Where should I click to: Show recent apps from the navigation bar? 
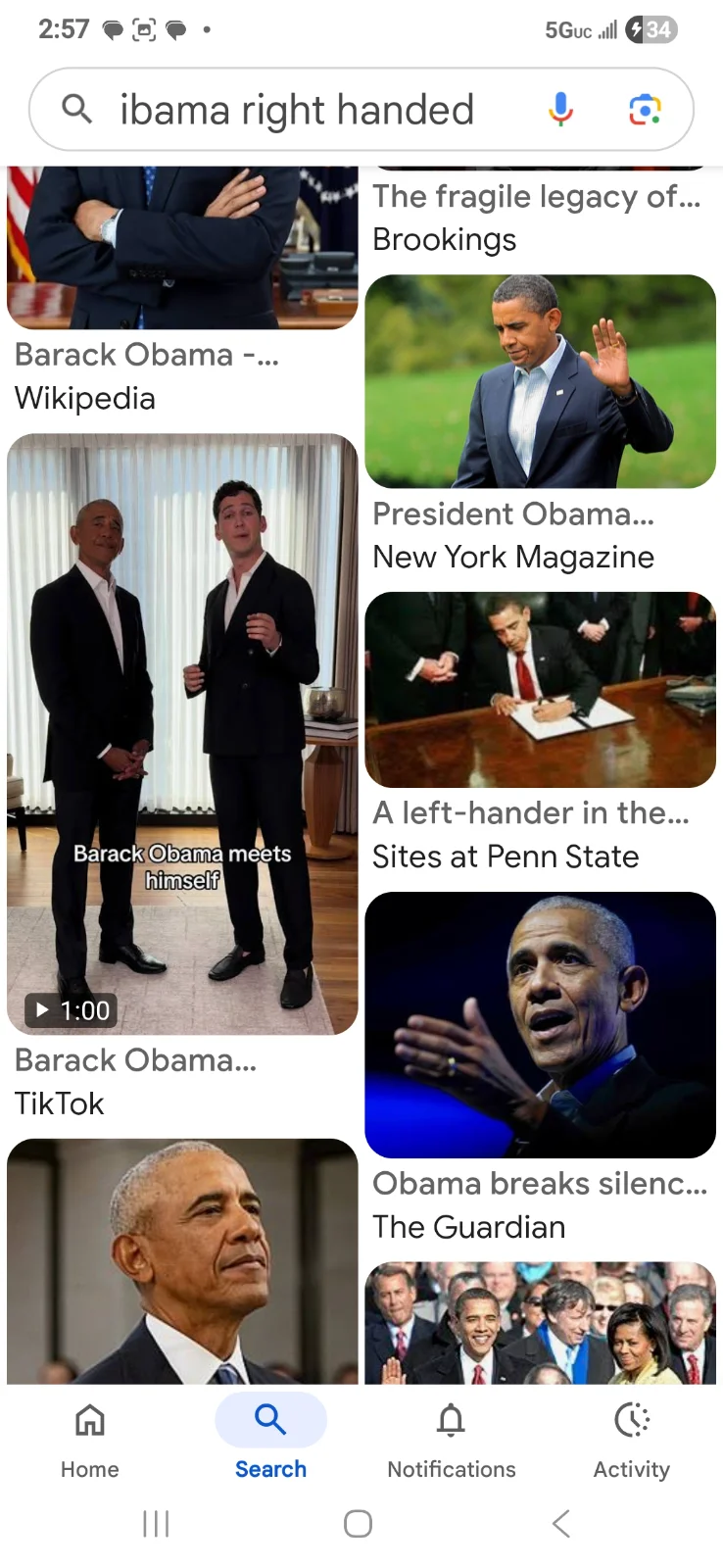pos(156,1523)
